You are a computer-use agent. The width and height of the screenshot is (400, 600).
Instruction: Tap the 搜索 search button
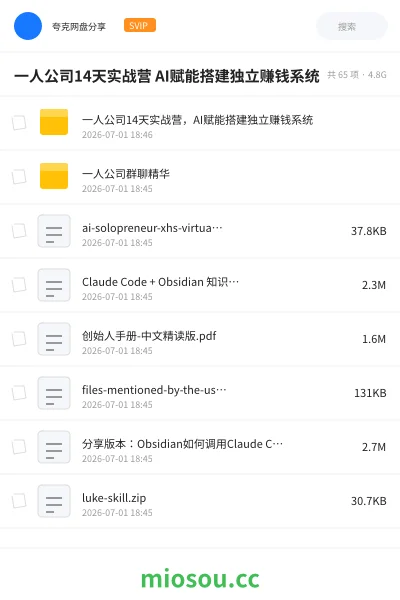tap(351, 26)
